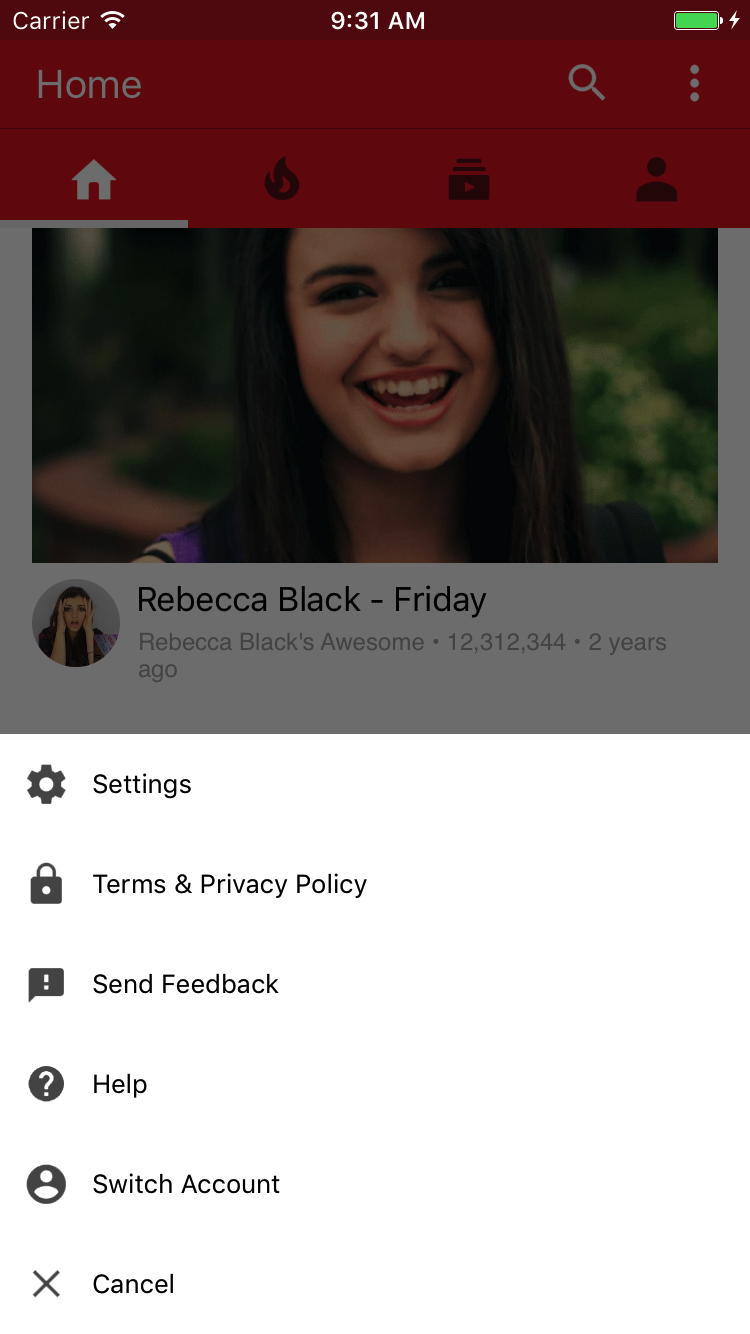Viewport: 750px width, 1334px height.
Task: View Terms & Privacy Policy
Action: [229, 884]
